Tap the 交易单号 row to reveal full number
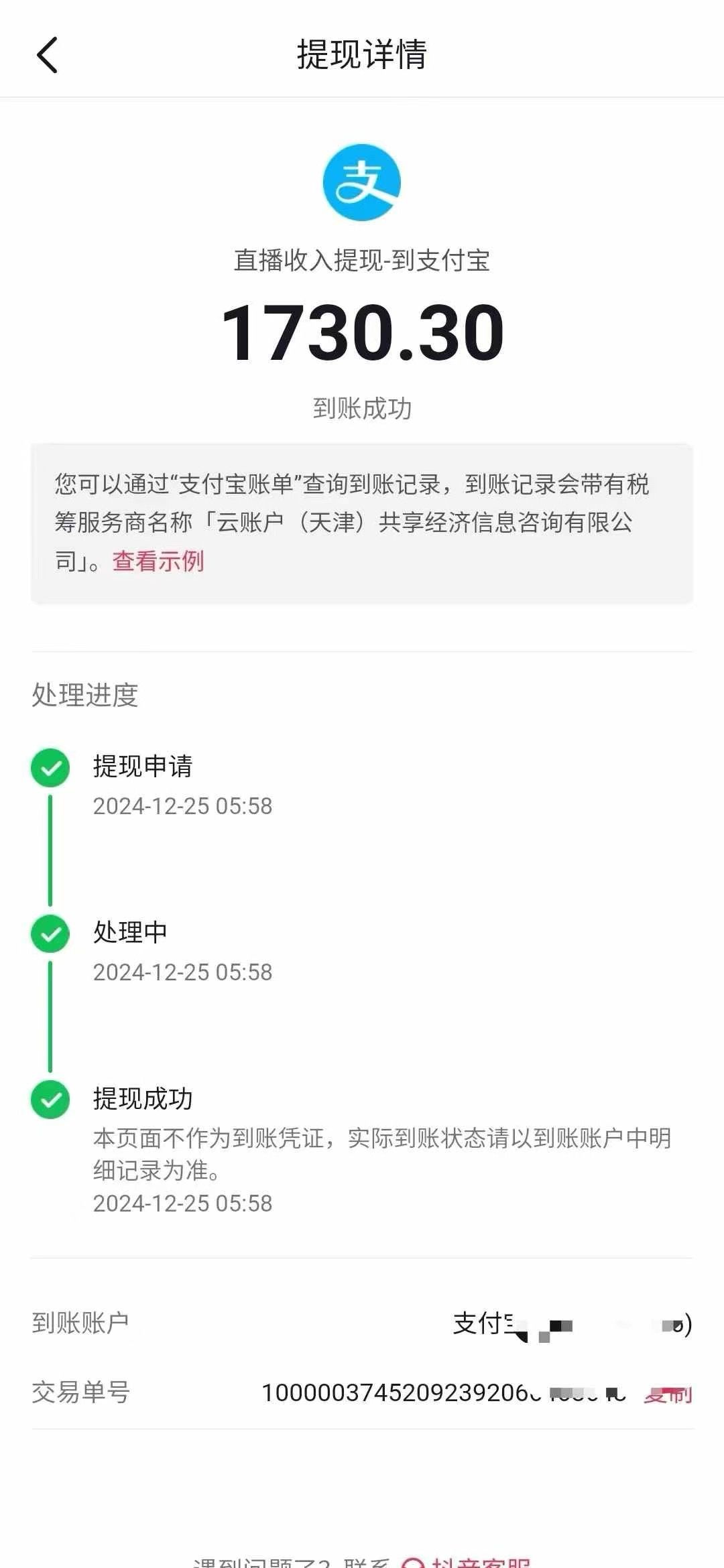The width and height of the screenshot is (724, 1568). pos(362,1394)
